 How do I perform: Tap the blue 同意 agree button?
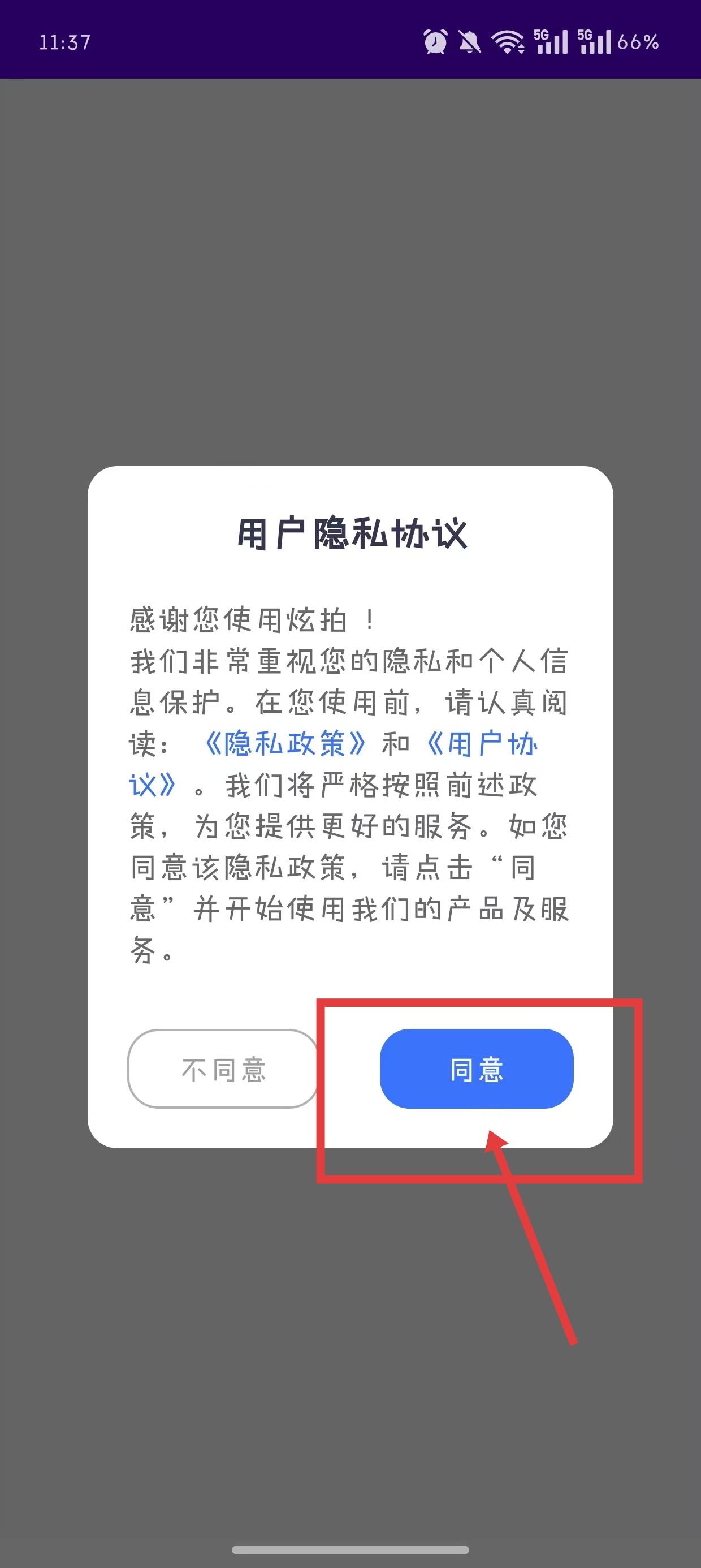click(x=477, y=1069)
